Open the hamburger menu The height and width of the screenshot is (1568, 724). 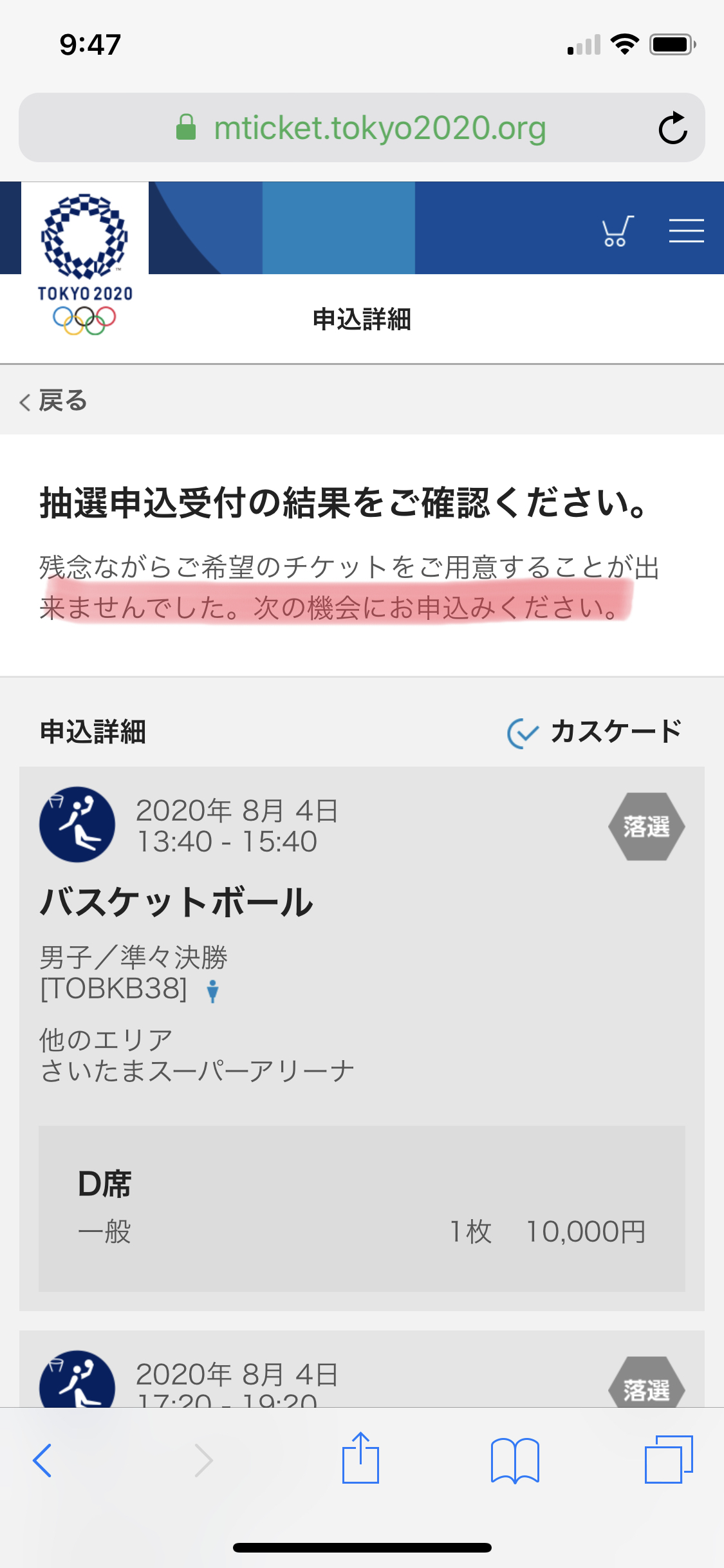pyautogui.click(x=686, y=230)
